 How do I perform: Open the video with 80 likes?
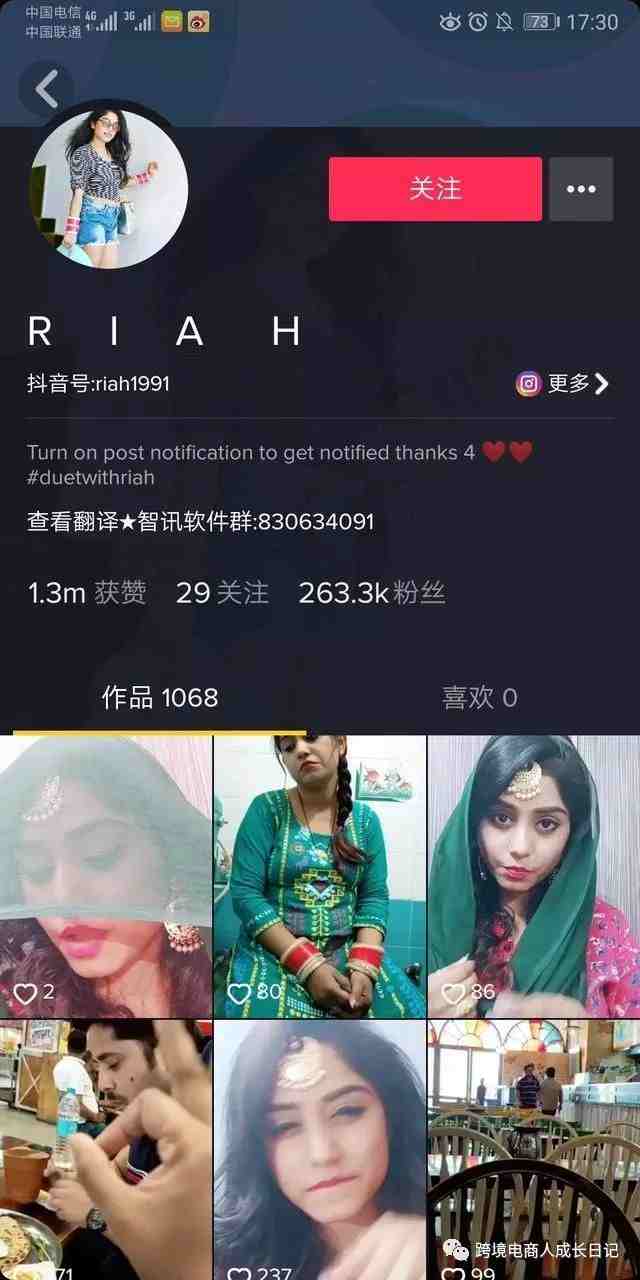coord(320,876)
